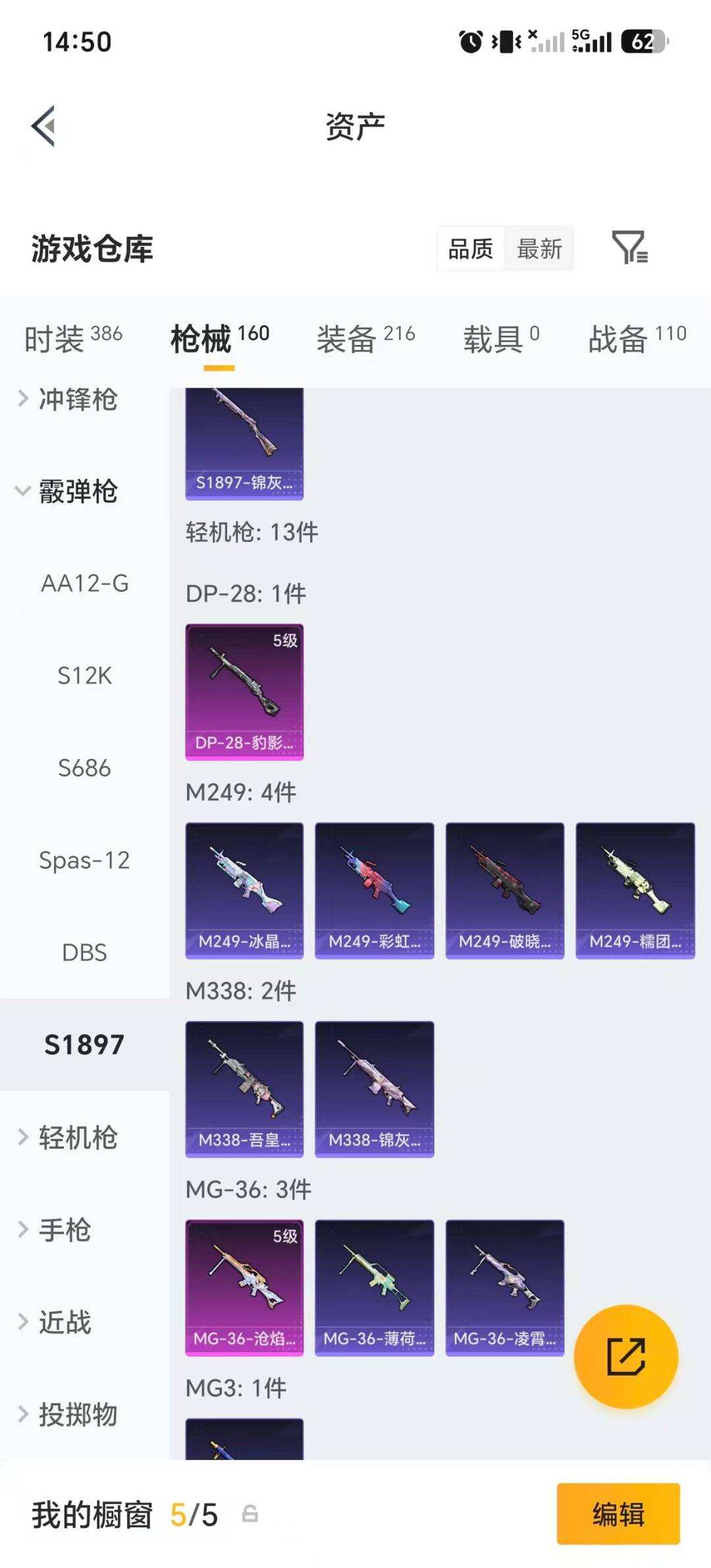Tap the 编辑 button for 我的橱窗
Viewport: 711px width, 1568px height.
point(618,1514)
